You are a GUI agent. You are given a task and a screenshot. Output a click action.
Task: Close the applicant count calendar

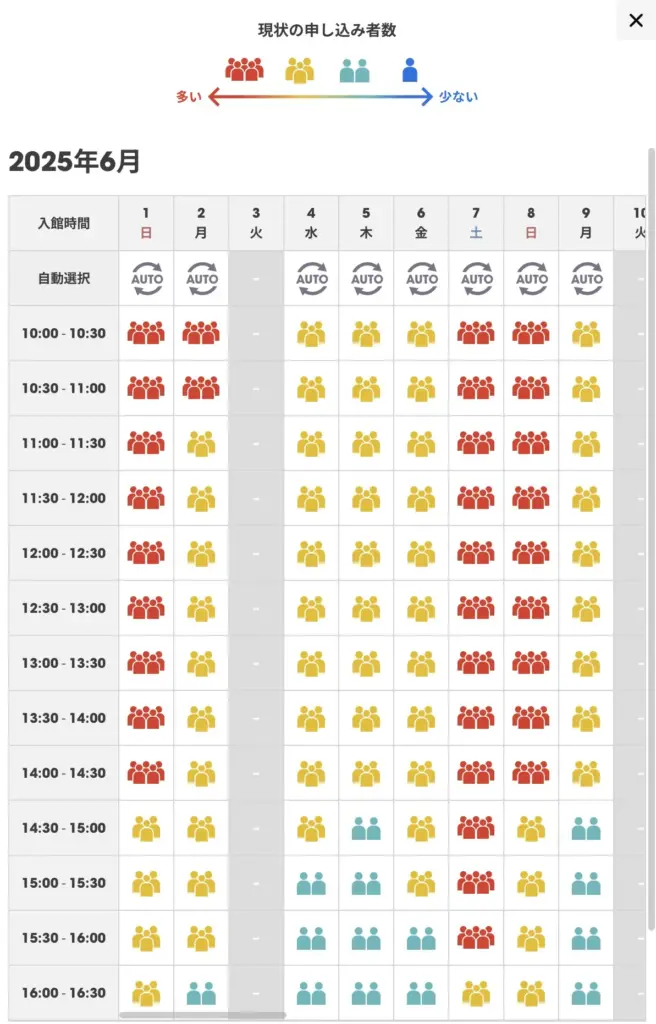636,20
